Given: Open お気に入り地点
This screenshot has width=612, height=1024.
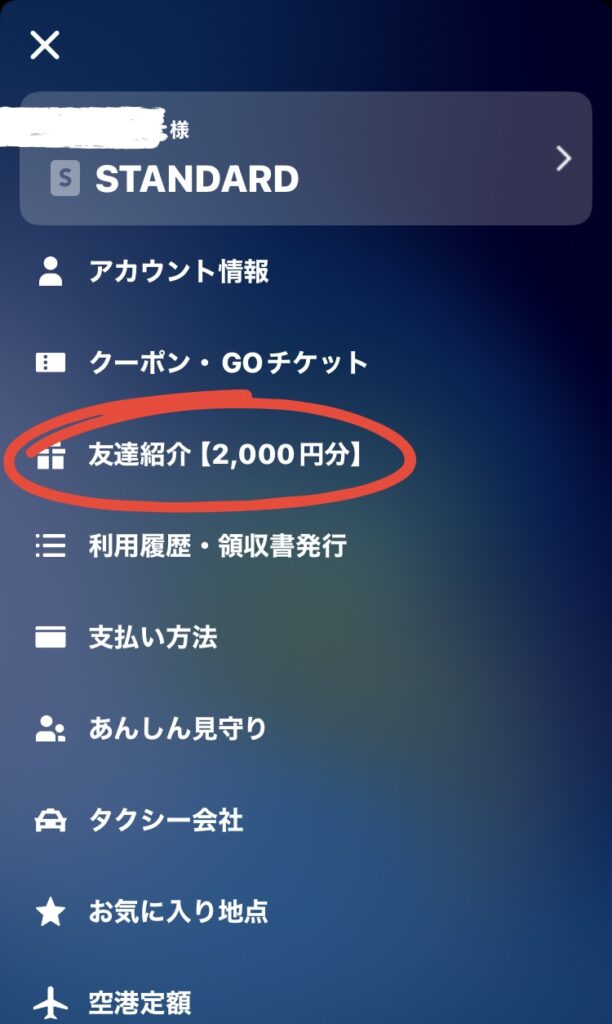Looking at the screenshot, I should click(x=178, y=912).
